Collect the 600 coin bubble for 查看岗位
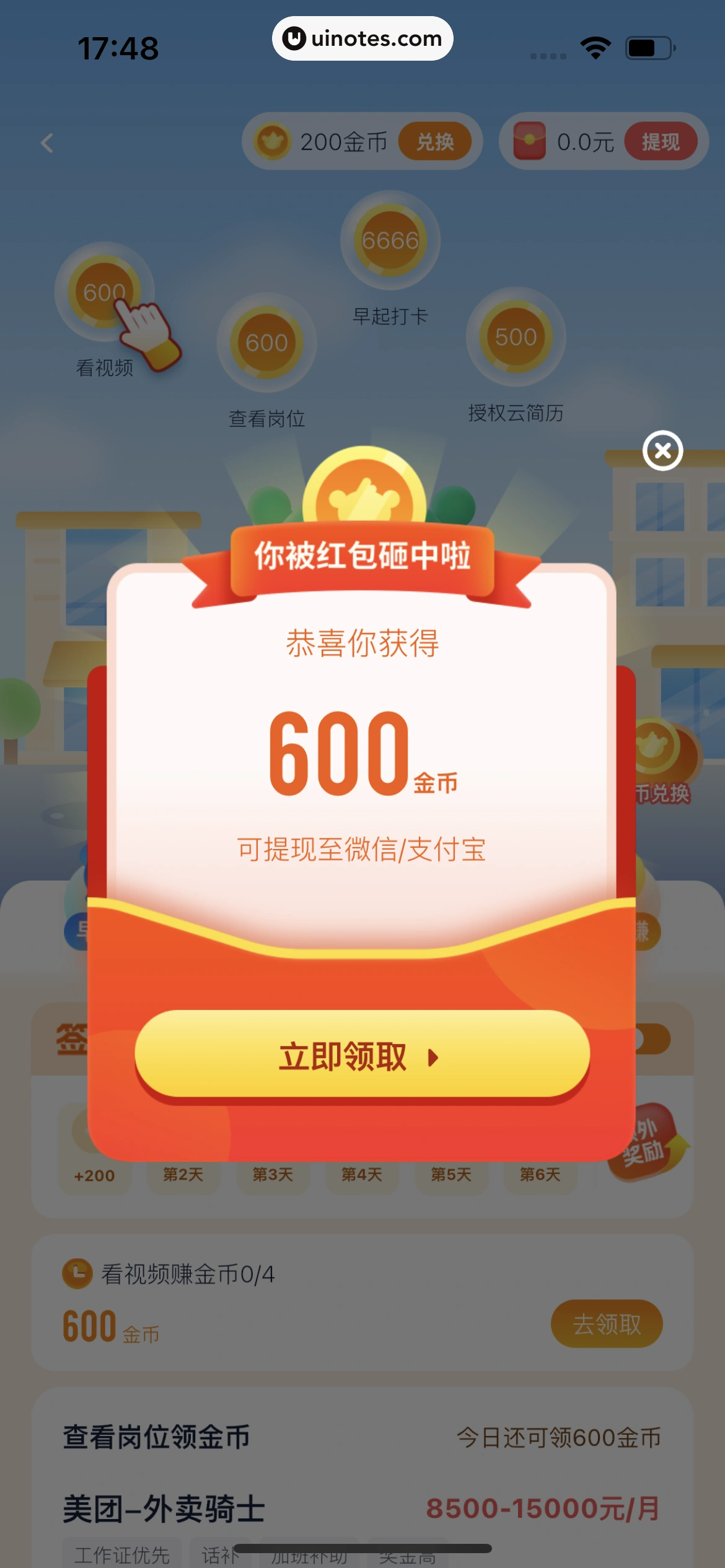This screenshot has height=1568, width=725. pyautogui.click(x=266, y=342)
